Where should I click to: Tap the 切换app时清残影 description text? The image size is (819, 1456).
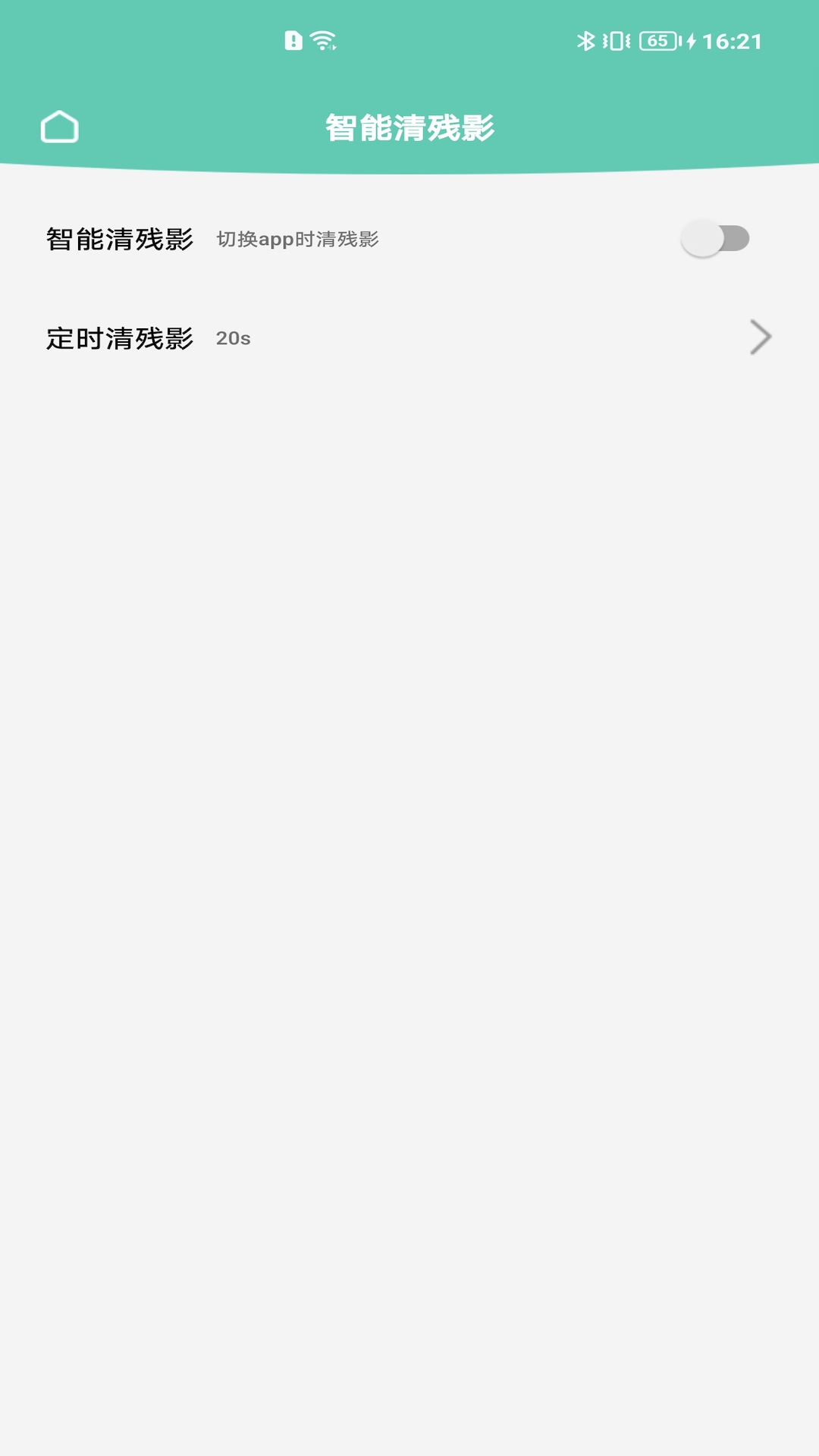(297, 238)
